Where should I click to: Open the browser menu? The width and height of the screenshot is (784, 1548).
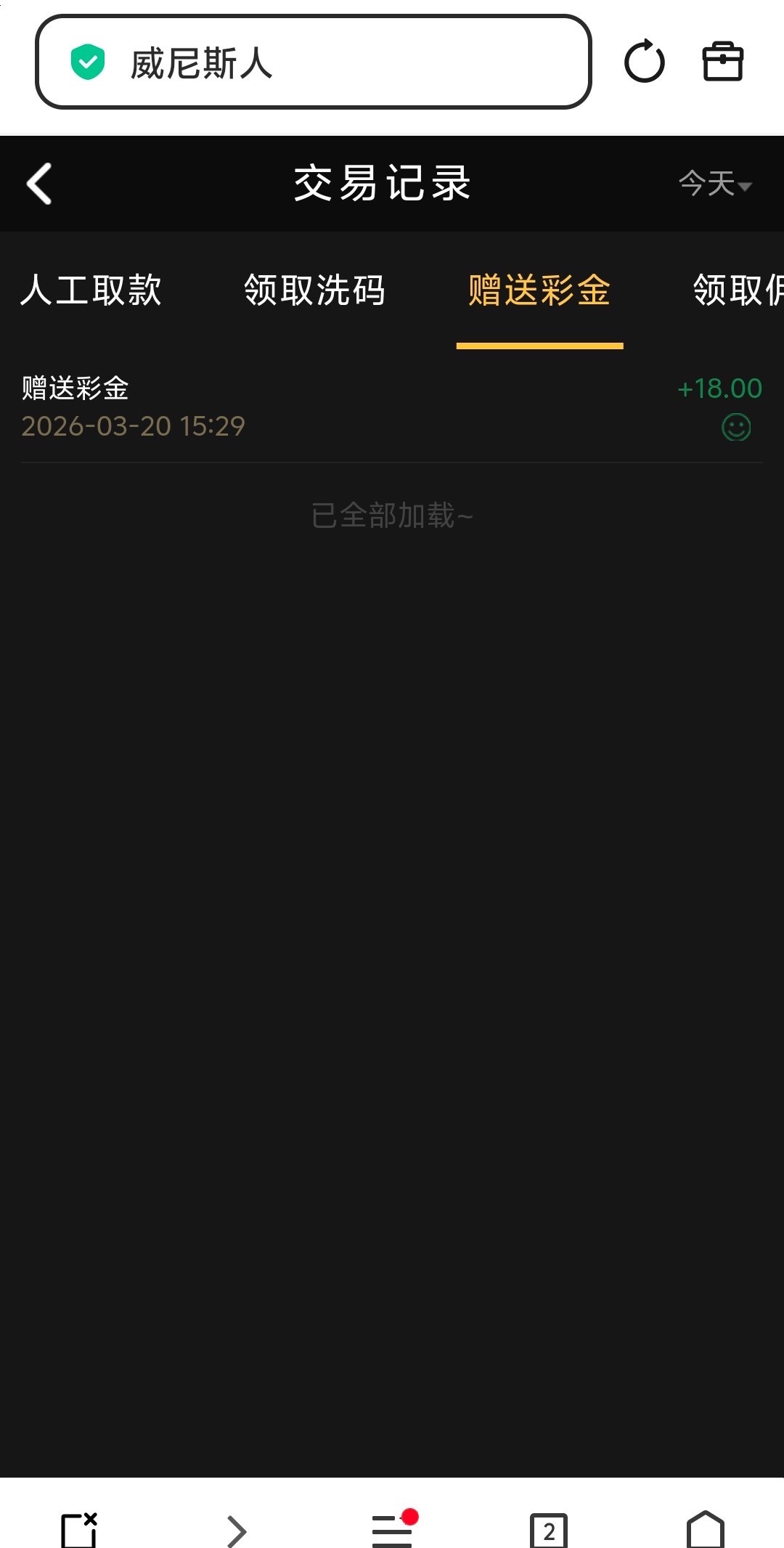tap(393, 1530)
